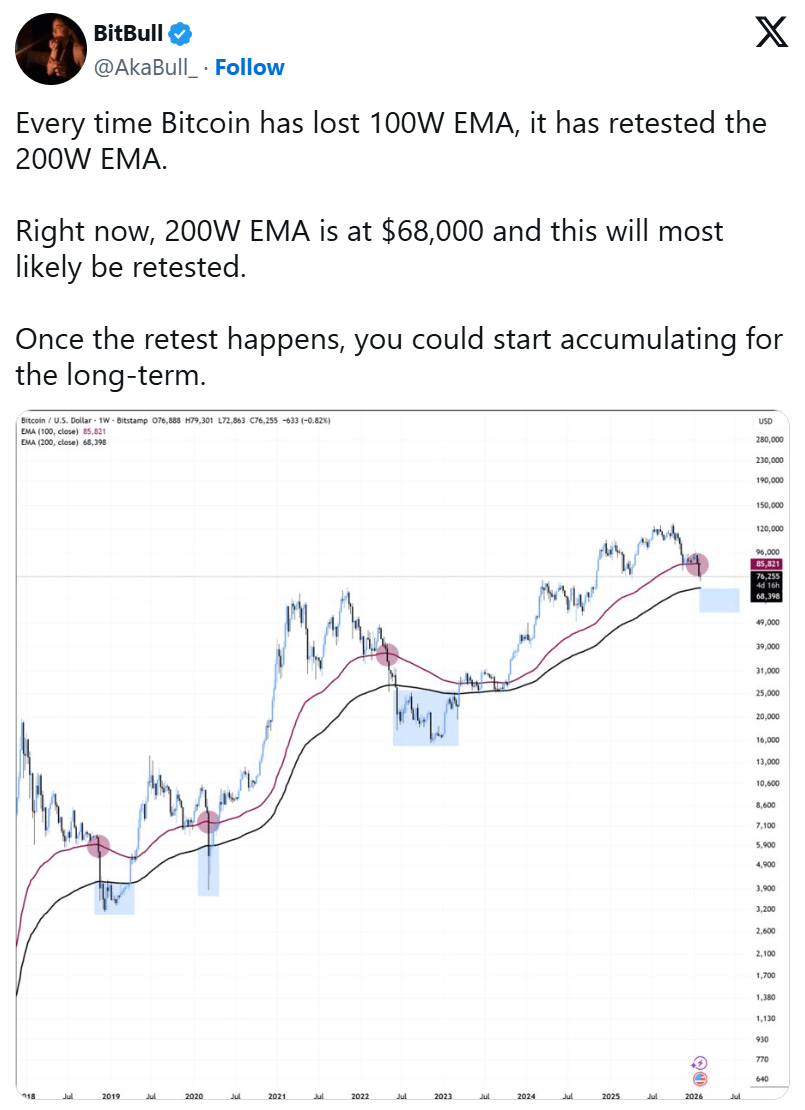View this post on X via logo

coord(769,34)
